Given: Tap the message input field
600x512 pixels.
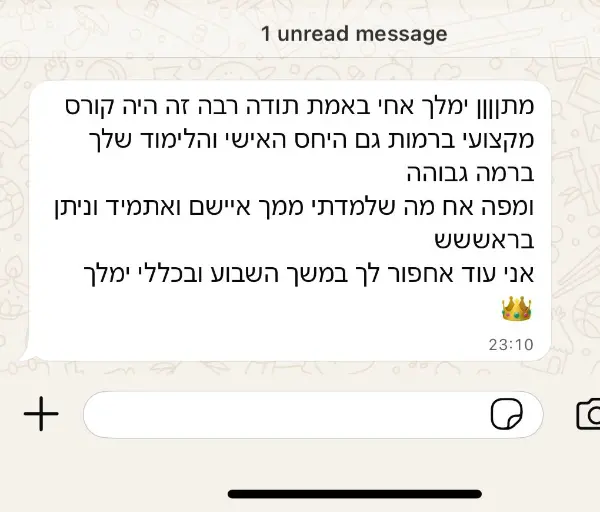Looking at the screenshot, I should 280,414.
